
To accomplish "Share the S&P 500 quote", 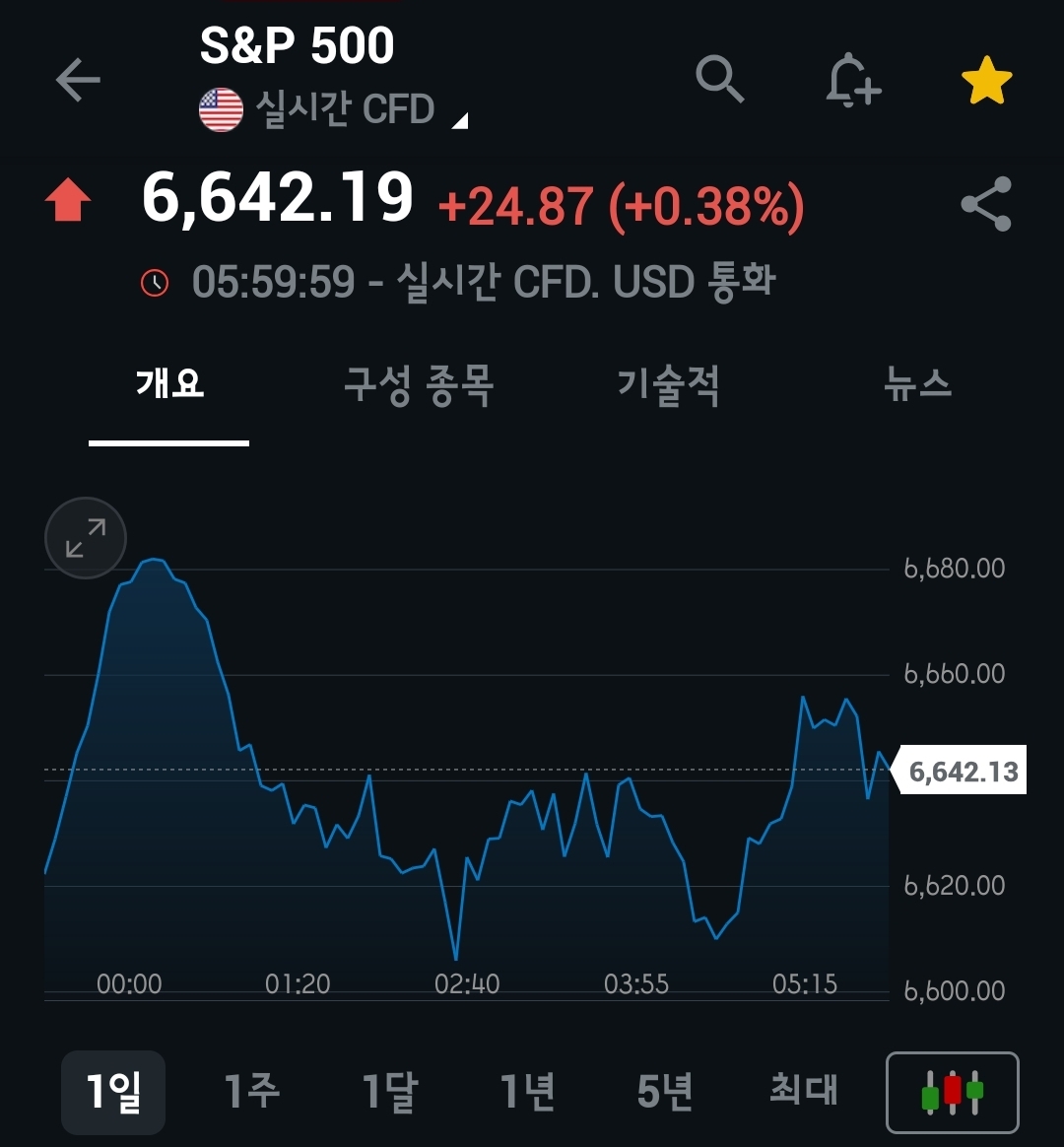I will pos(986,204).
